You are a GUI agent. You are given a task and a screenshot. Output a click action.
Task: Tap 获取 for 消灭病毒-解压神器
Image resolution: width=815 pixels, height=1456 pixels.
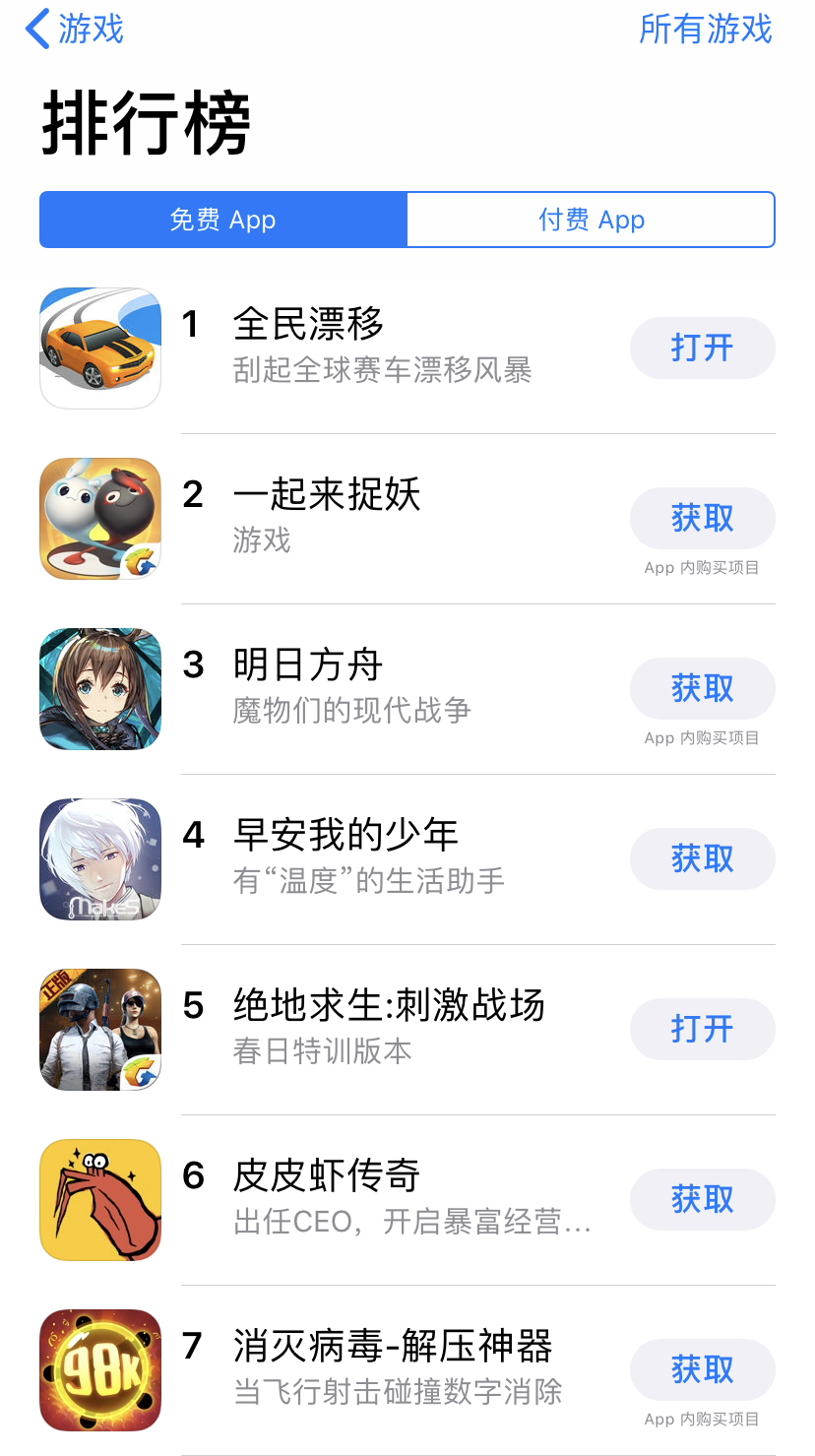point(702,1369)
